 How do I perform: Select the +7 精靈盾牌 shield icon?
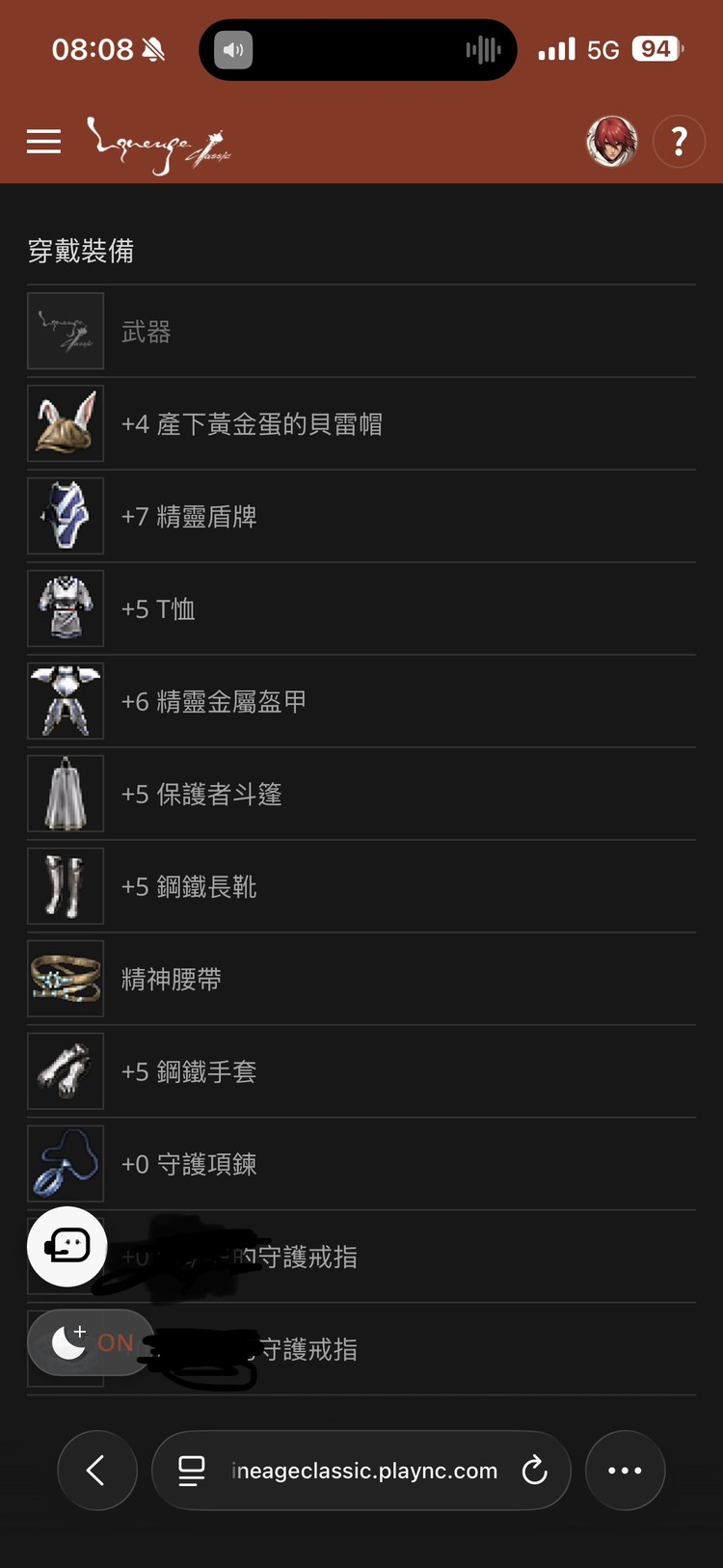(66, 516)
